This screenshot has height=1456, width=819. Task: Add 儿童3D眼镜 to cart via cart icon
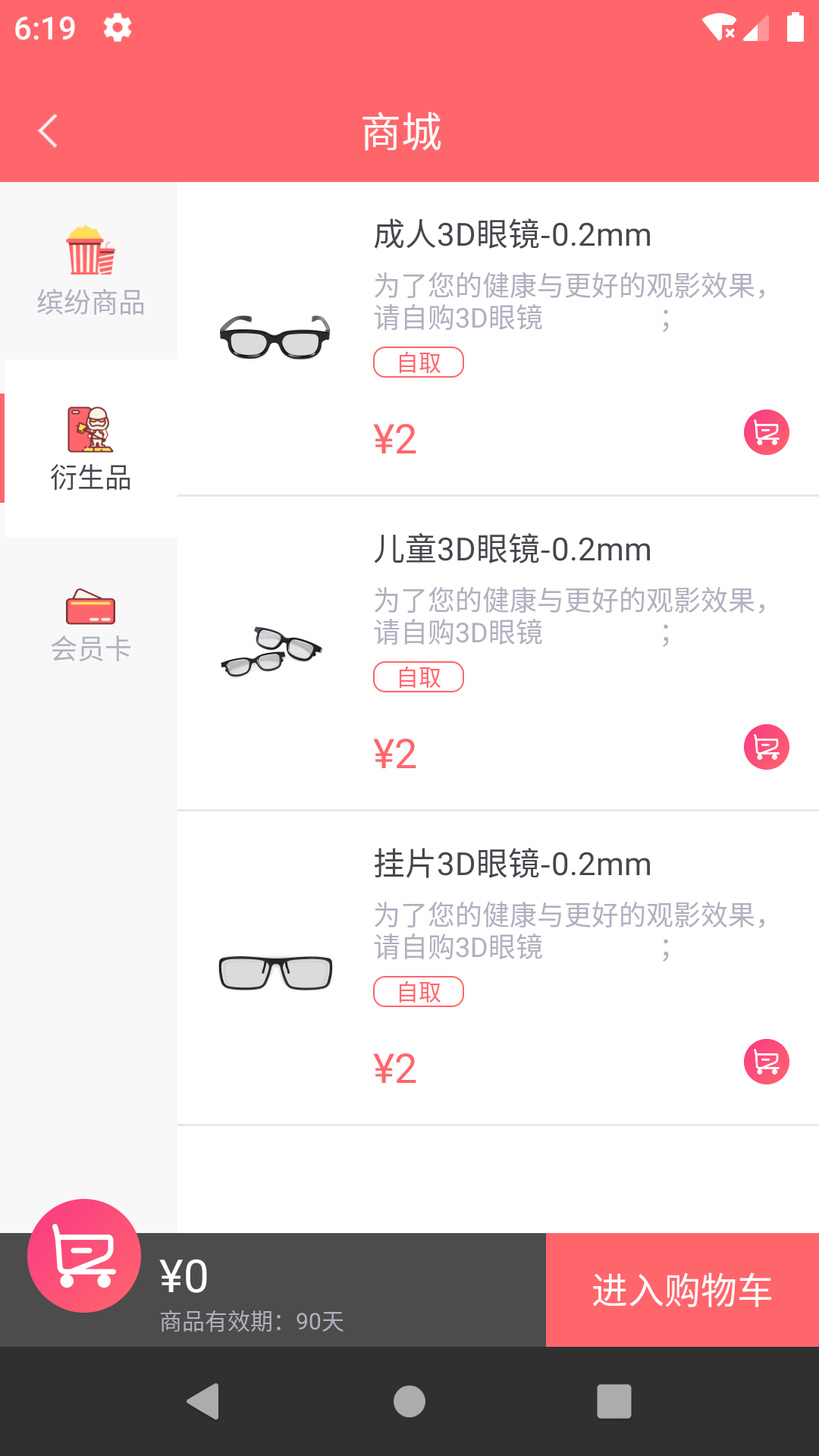click(765, 748)
